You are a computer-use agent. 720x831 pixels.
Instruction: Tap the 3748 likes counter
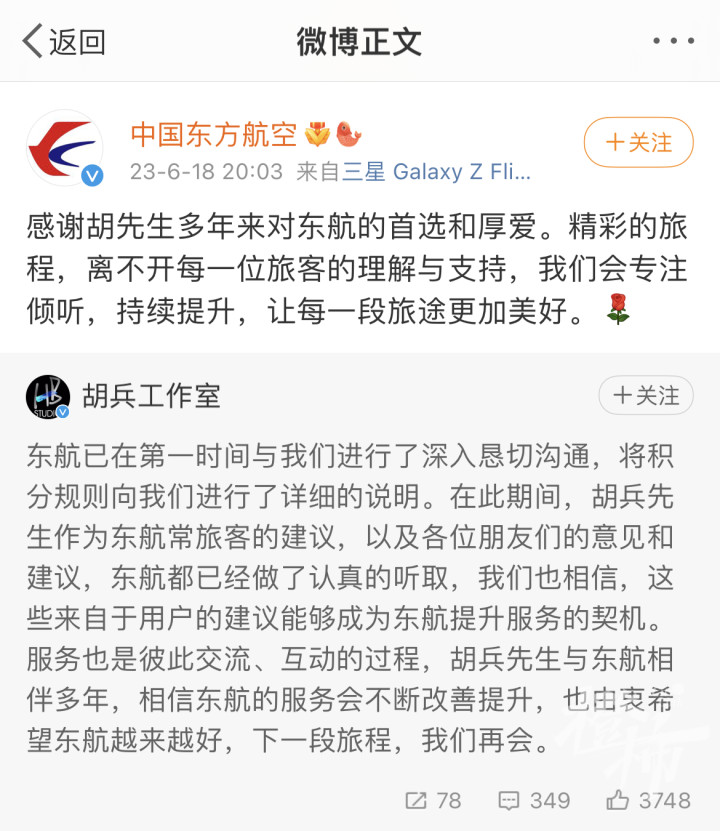pos(668,800)
